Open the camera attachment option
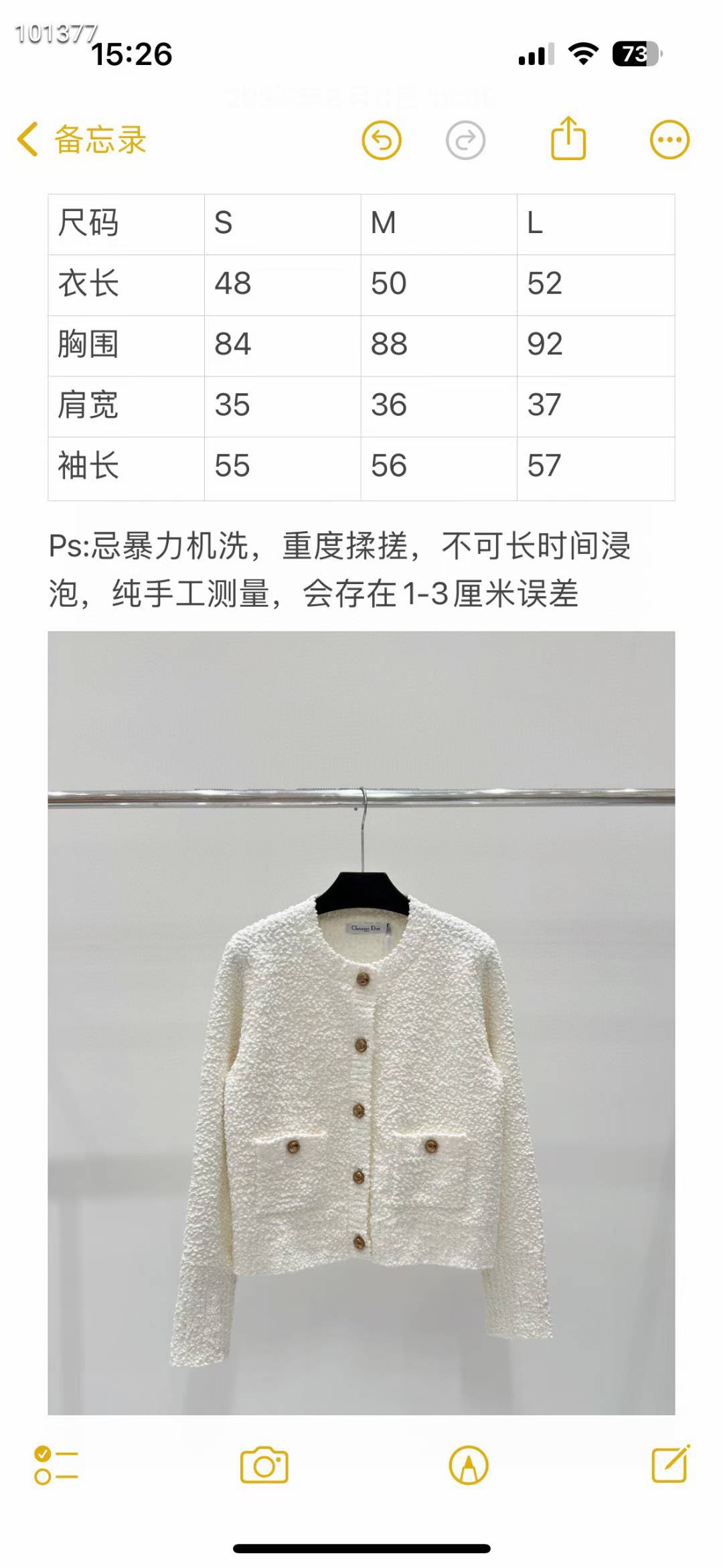 (264, 1465)
